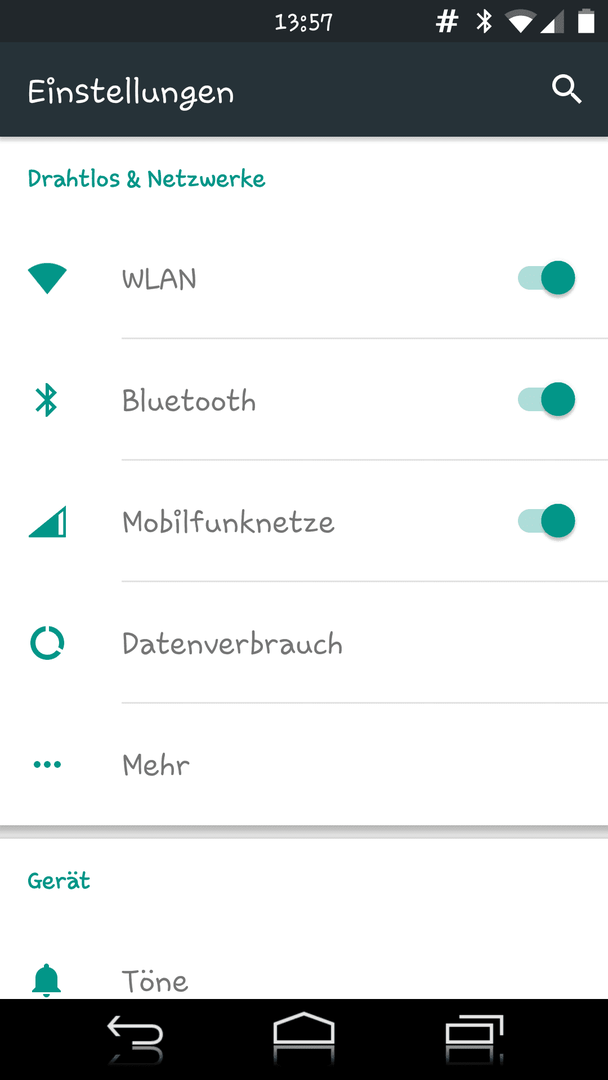
Task: Open the WLAN settings row
Action: click(x=304, y=279)
